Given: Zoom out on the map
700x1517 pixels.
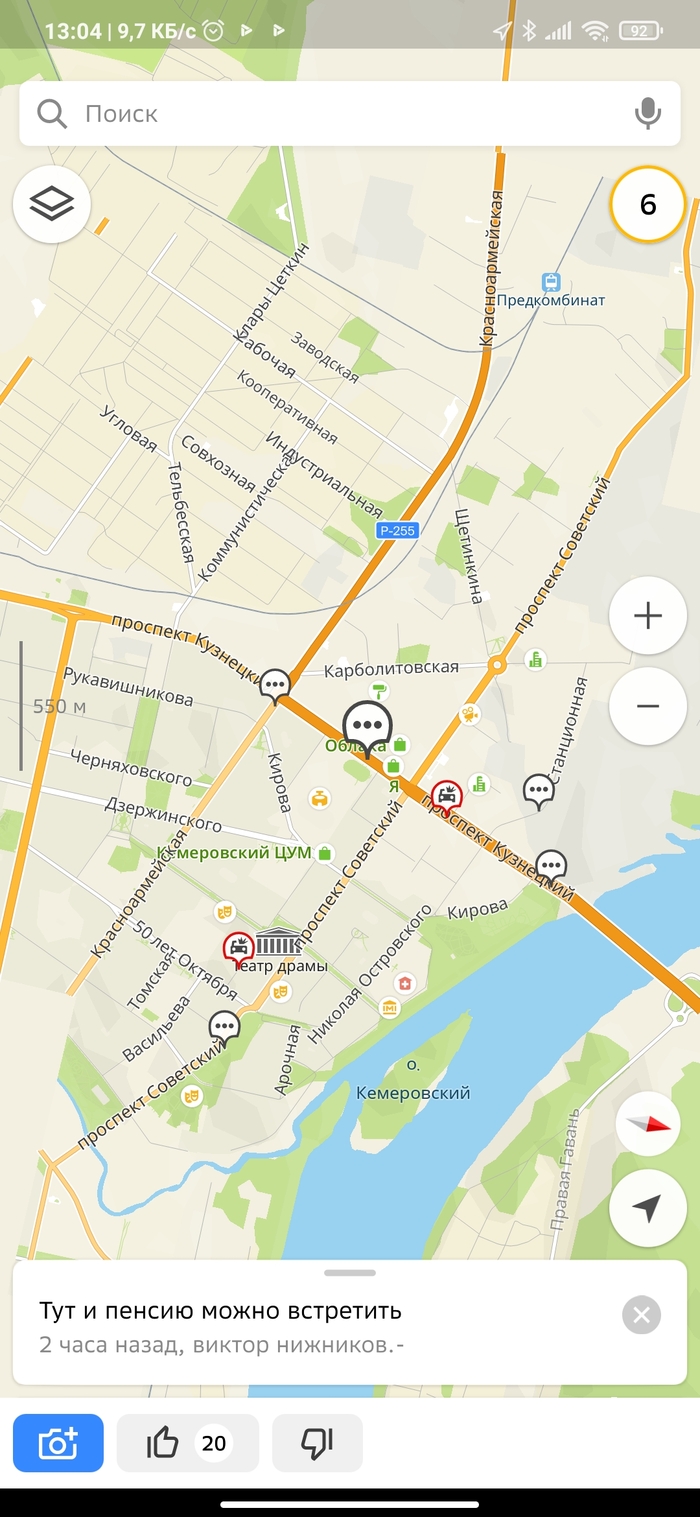Looking at the screenshot, I should (x=647, y=706).
